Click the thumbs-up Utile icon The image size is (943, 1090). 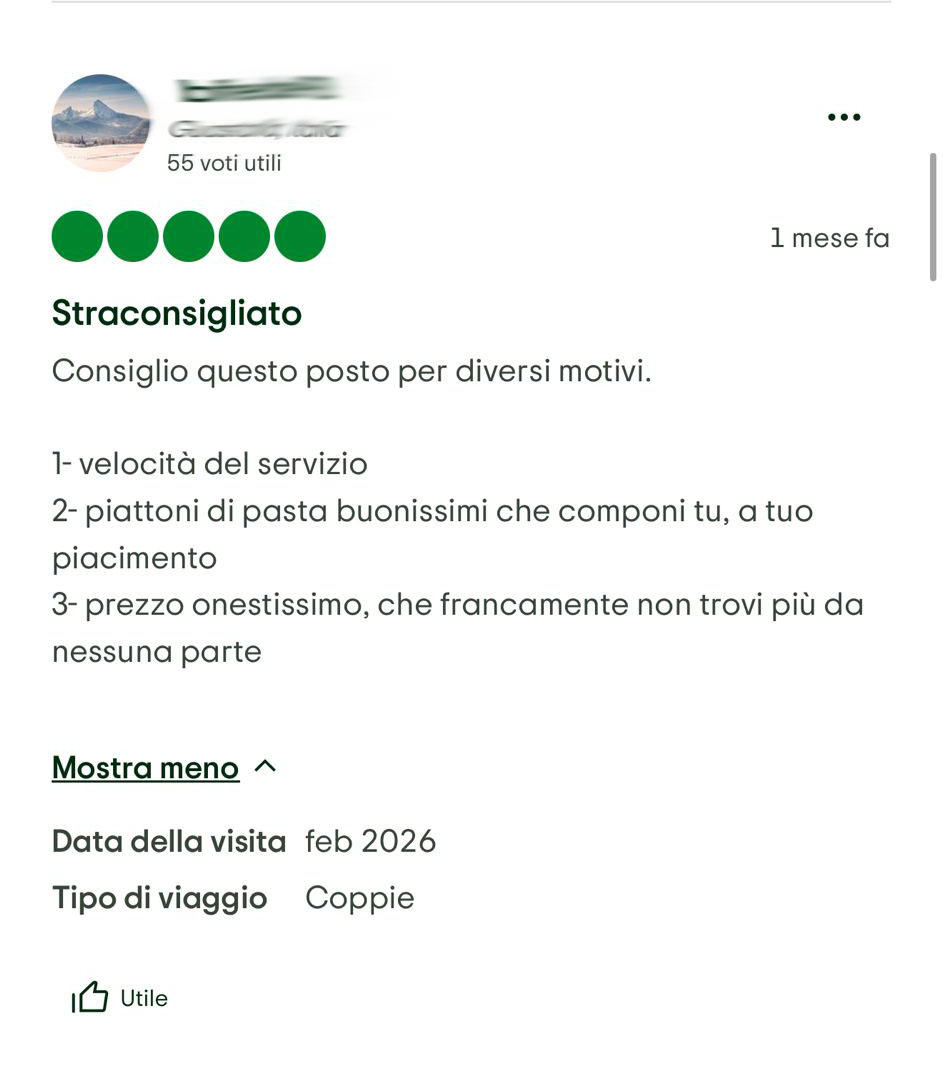pos(90,996)
